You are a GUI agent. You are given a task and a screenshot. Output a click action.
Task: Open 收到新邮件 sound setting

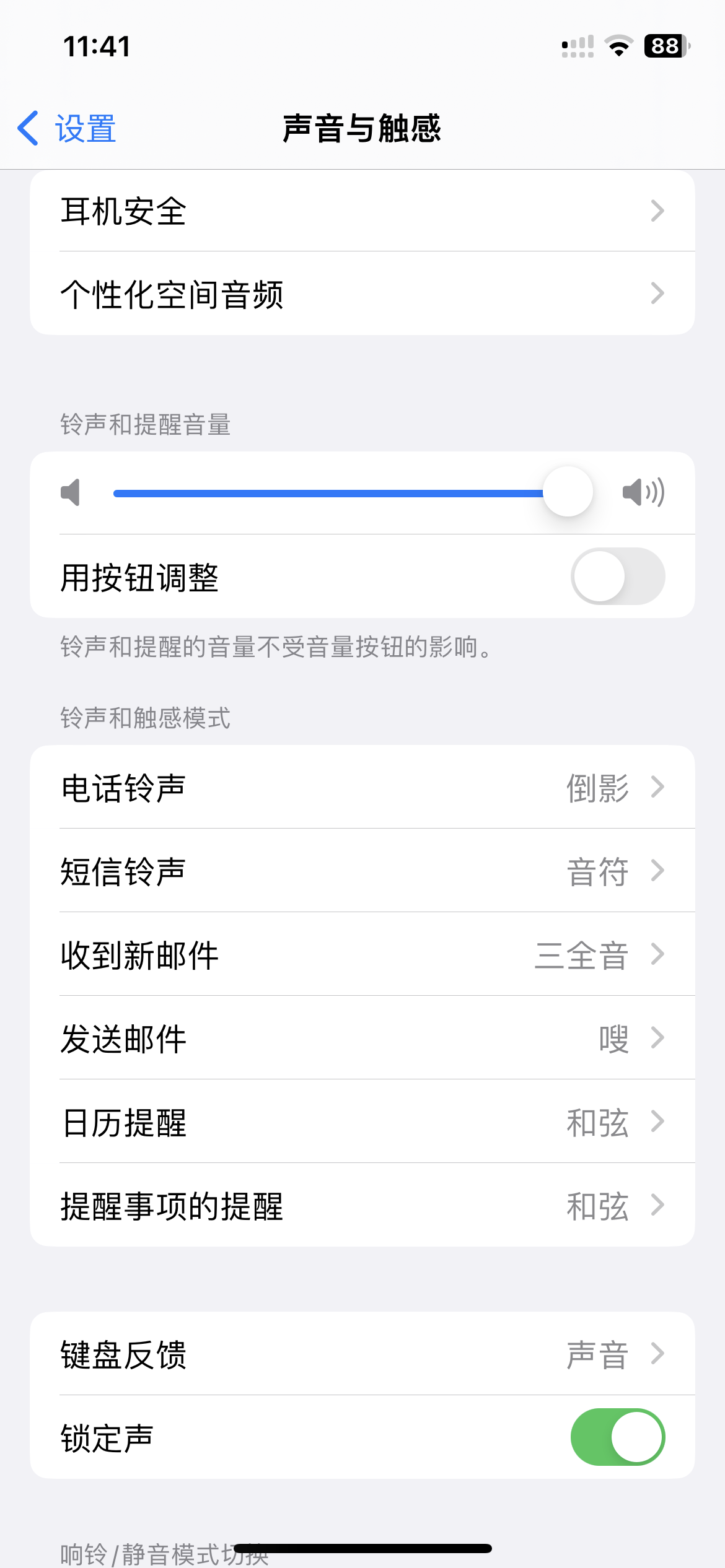(362, 955)
